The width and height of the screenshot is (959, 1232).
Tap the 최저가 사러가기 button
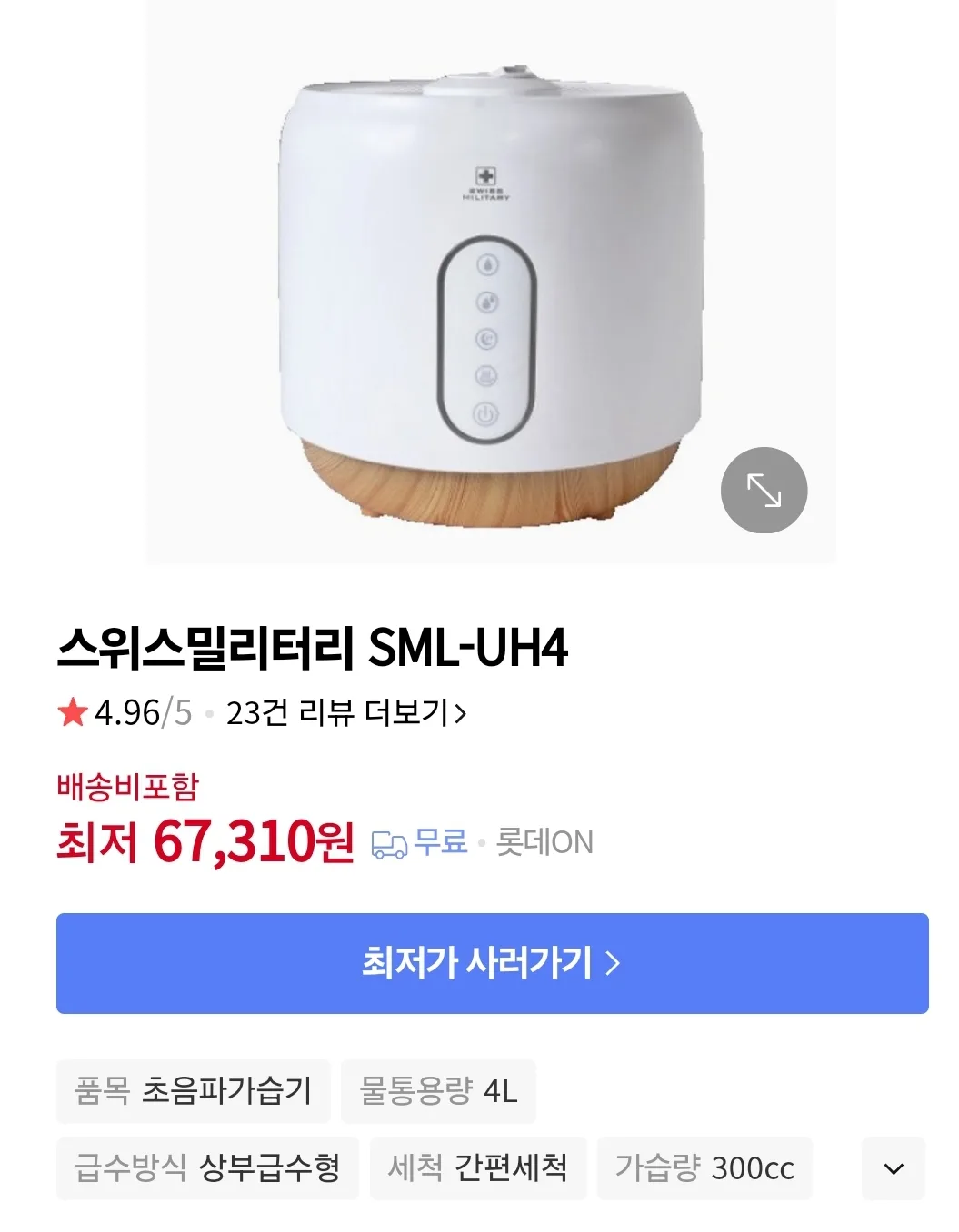(492, 963)
